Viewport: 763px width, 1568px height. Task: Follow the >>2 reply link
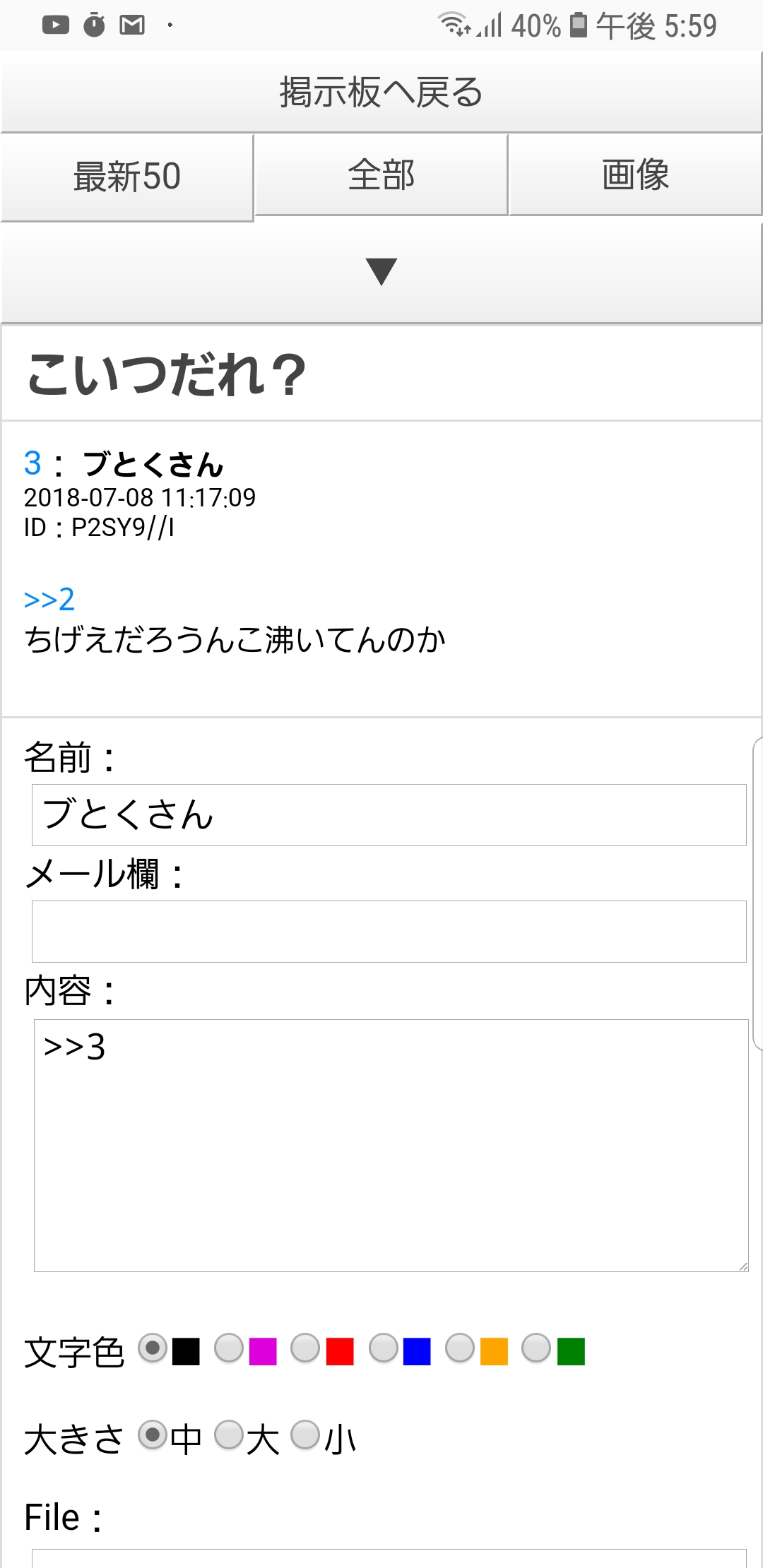49,600
